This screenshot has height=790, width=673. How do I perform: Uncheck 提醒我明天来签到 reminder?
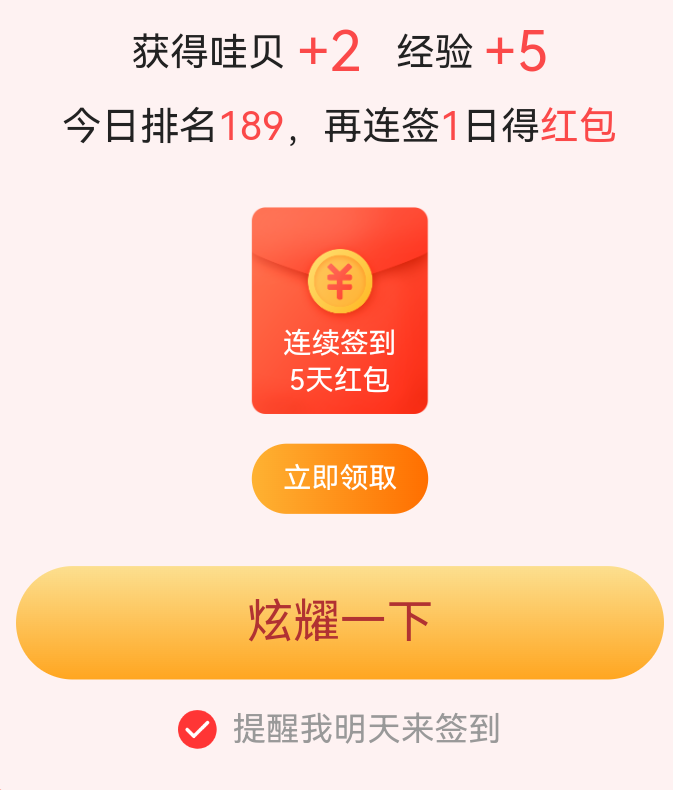click(x=197, y=729)
